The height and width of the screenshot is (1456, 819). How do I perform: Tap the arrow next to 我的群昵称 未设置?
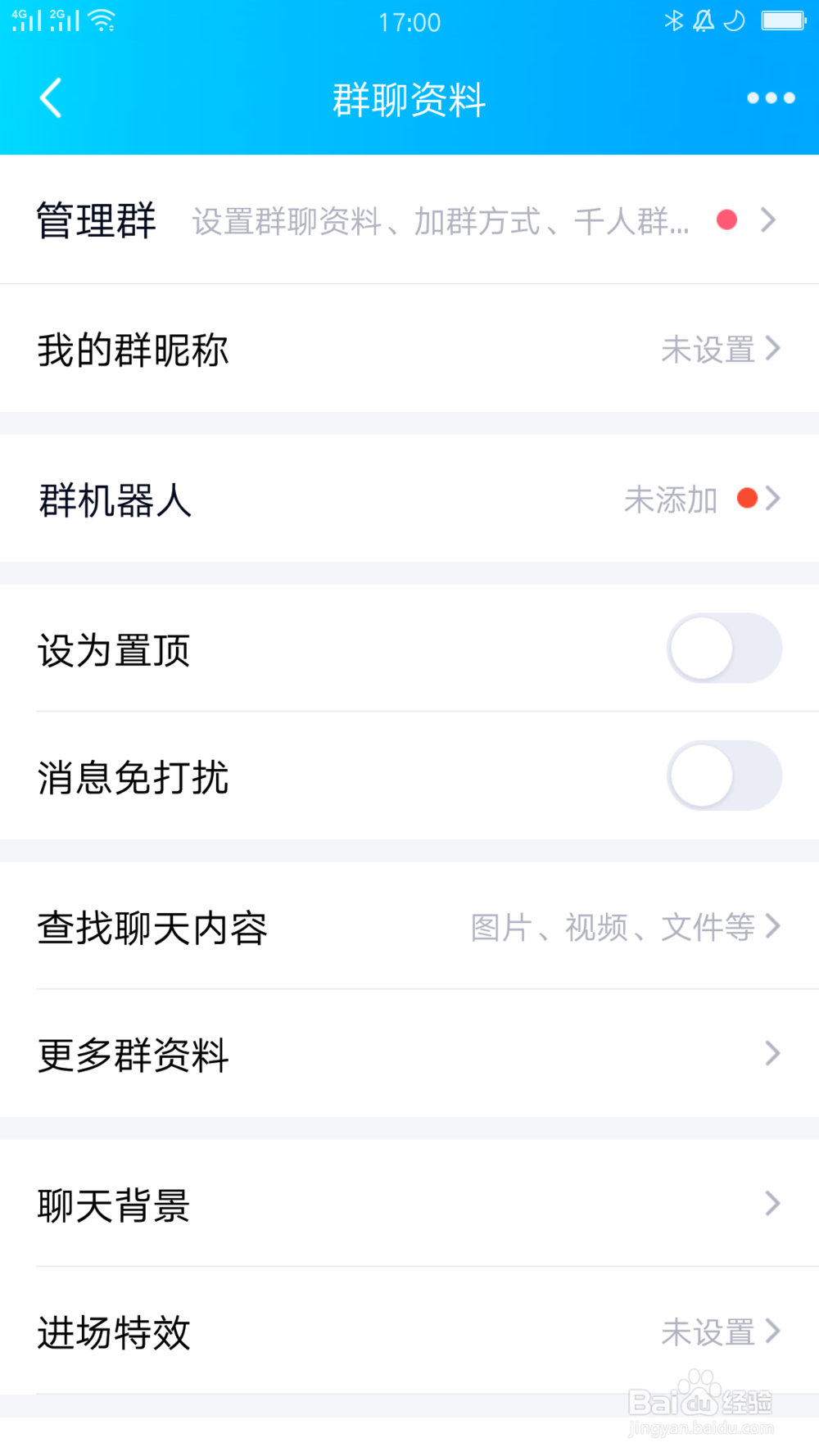(771, 349)
